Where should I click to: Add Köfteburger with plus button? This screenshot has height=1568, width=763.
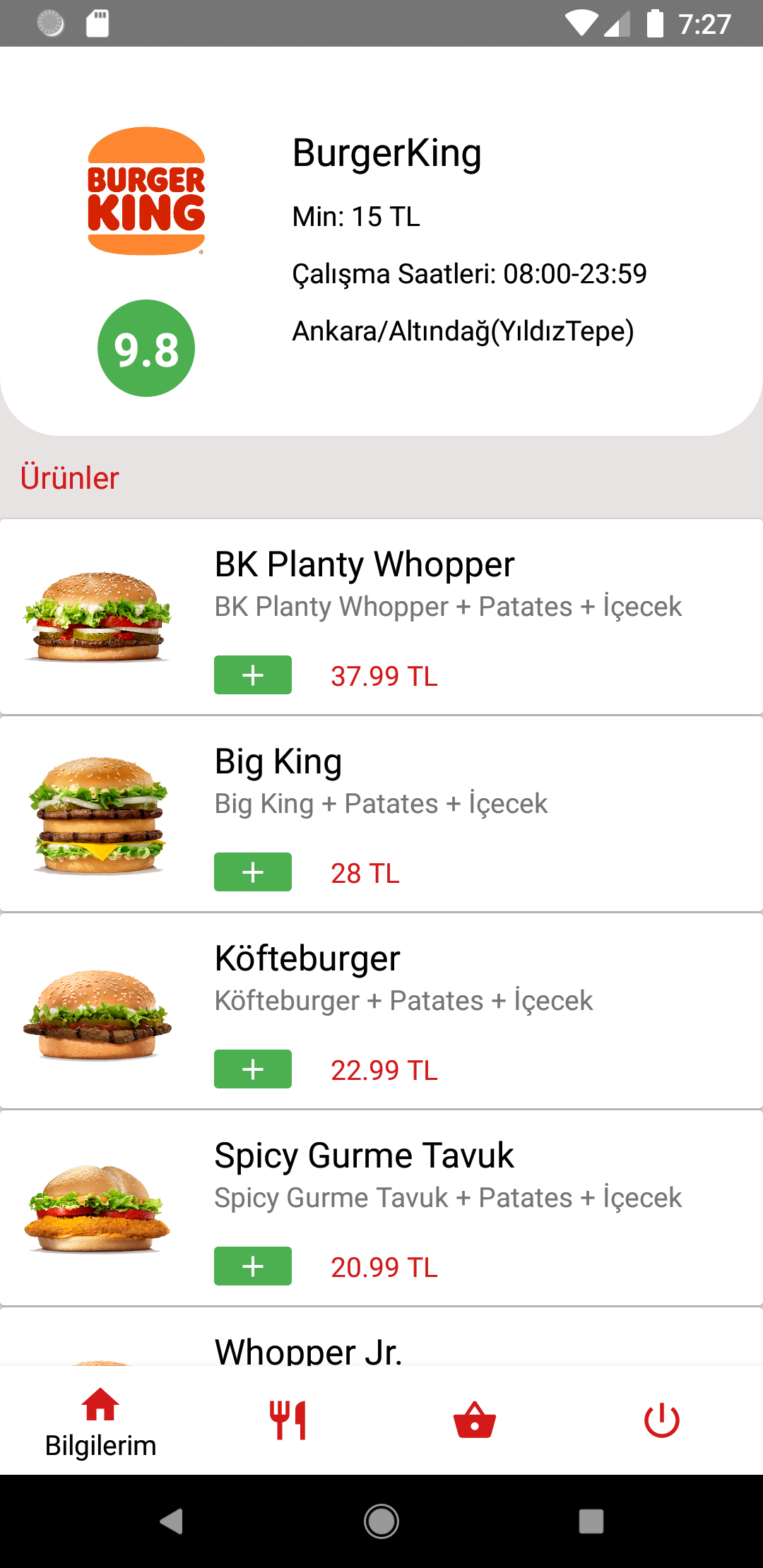click(x=252, y=1069)
